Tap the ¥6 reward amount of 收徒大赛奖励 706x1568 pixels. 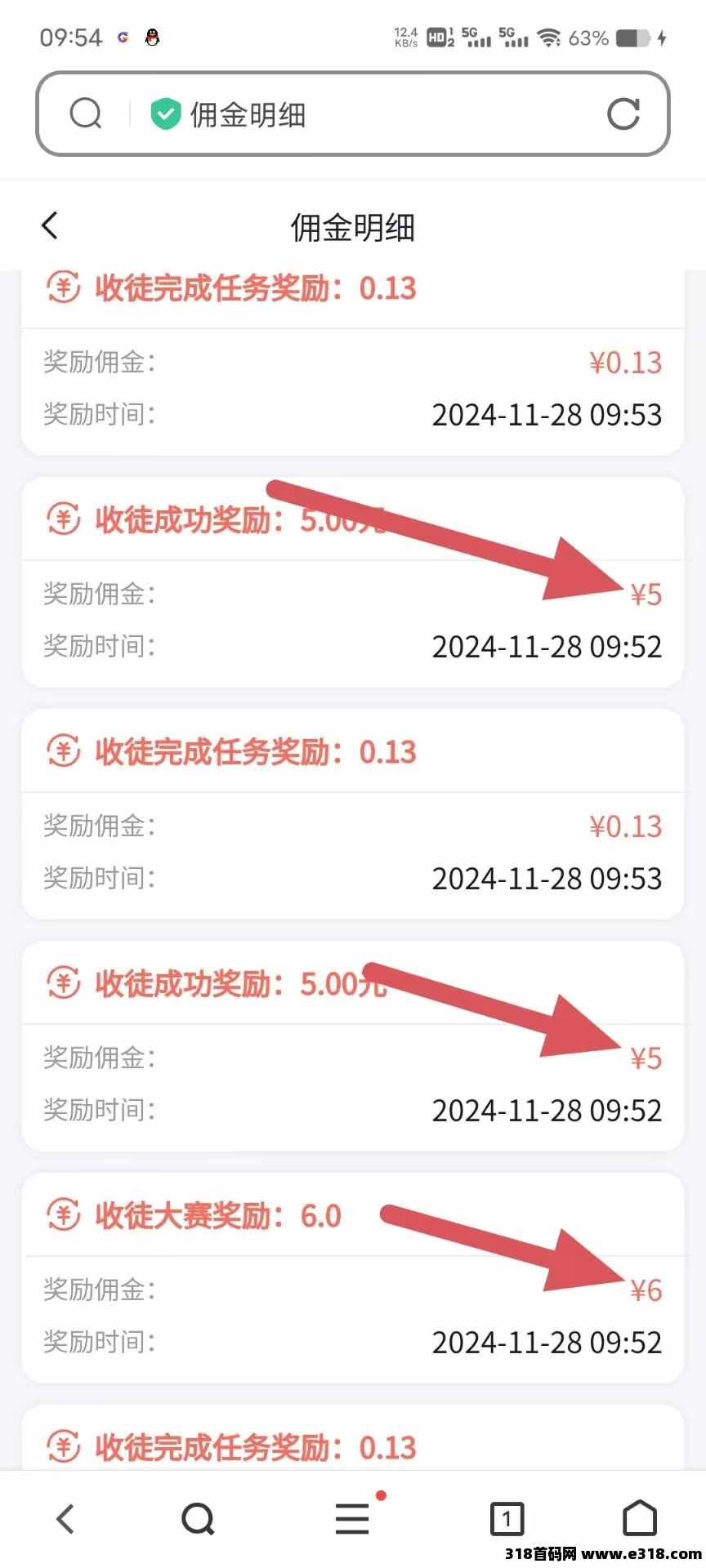pyautogui.click(x=645, y=1290)
